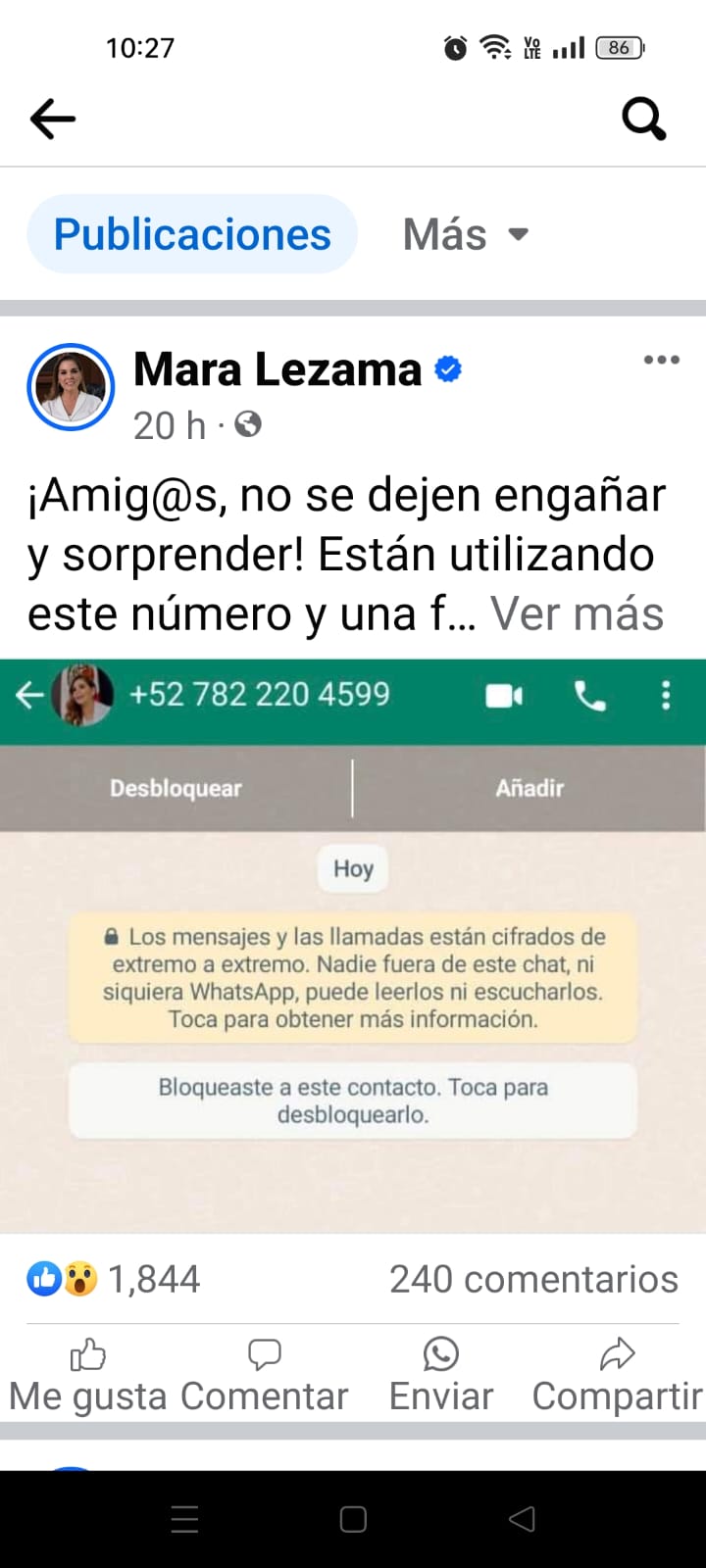Open Mara Lezama's profile picture
706x1568 pixels.
click(x=71, y=387)
